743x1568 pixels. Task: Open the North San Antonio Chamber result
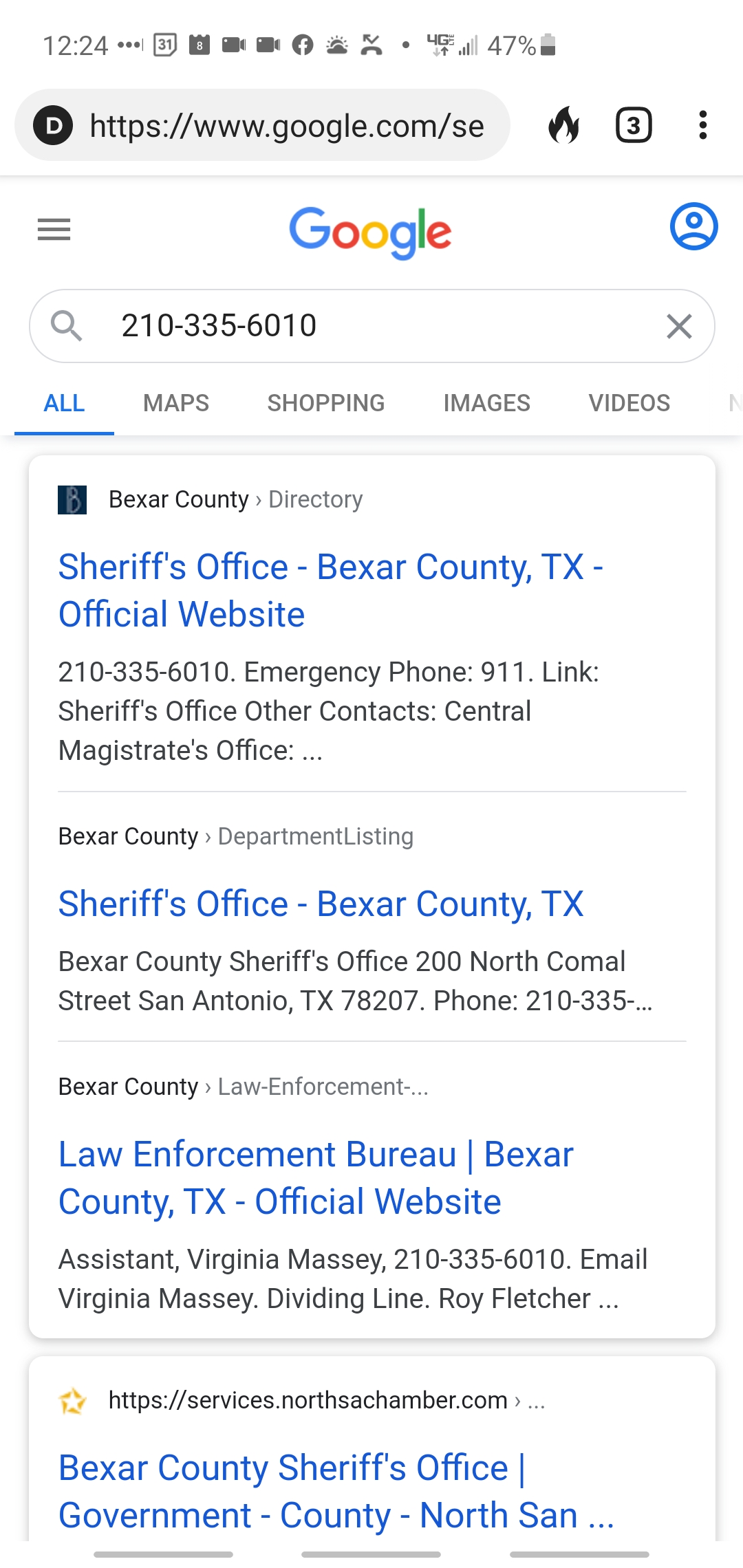tap(336, 1491)
